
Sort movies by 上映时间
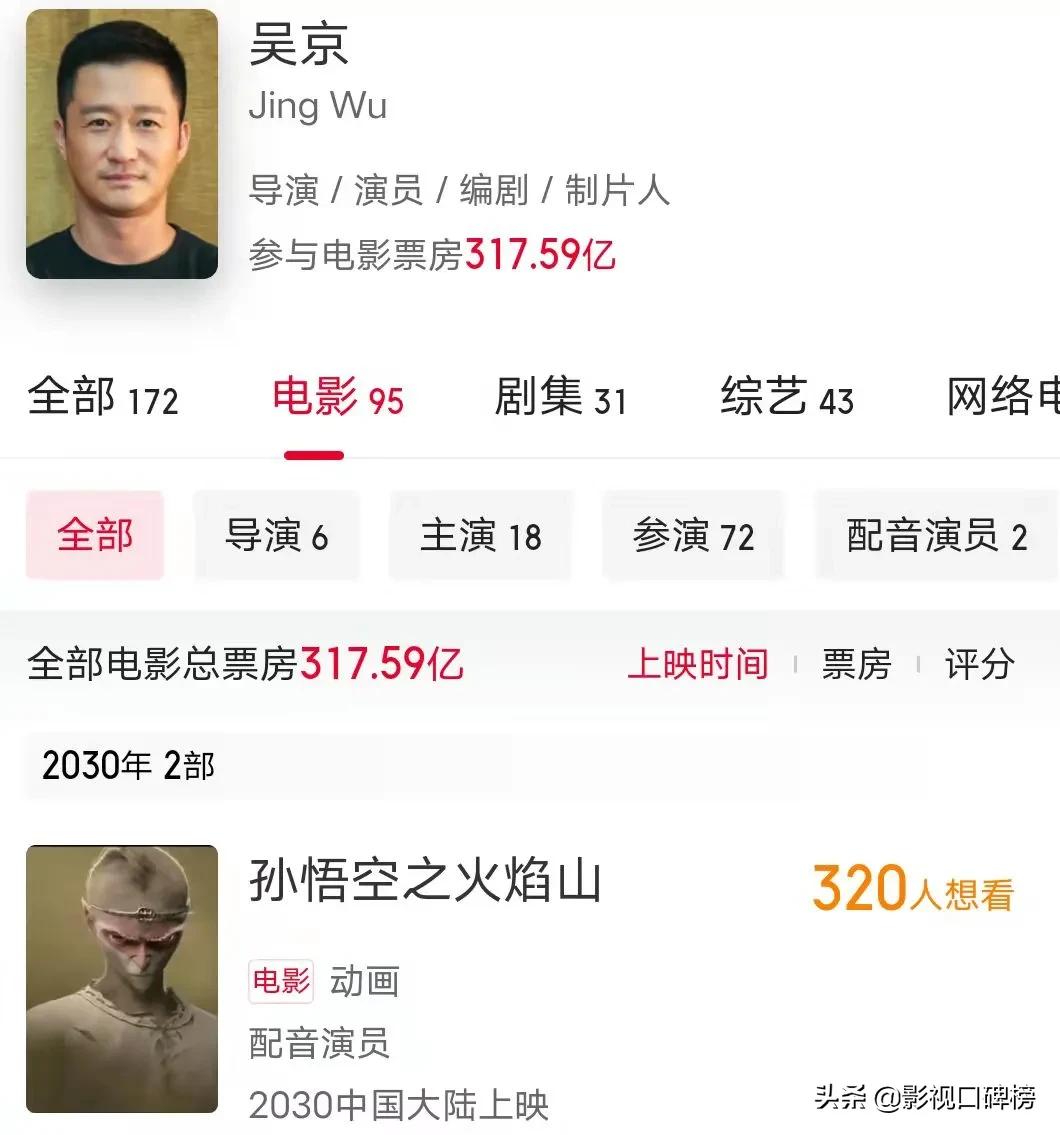(697, 663)
